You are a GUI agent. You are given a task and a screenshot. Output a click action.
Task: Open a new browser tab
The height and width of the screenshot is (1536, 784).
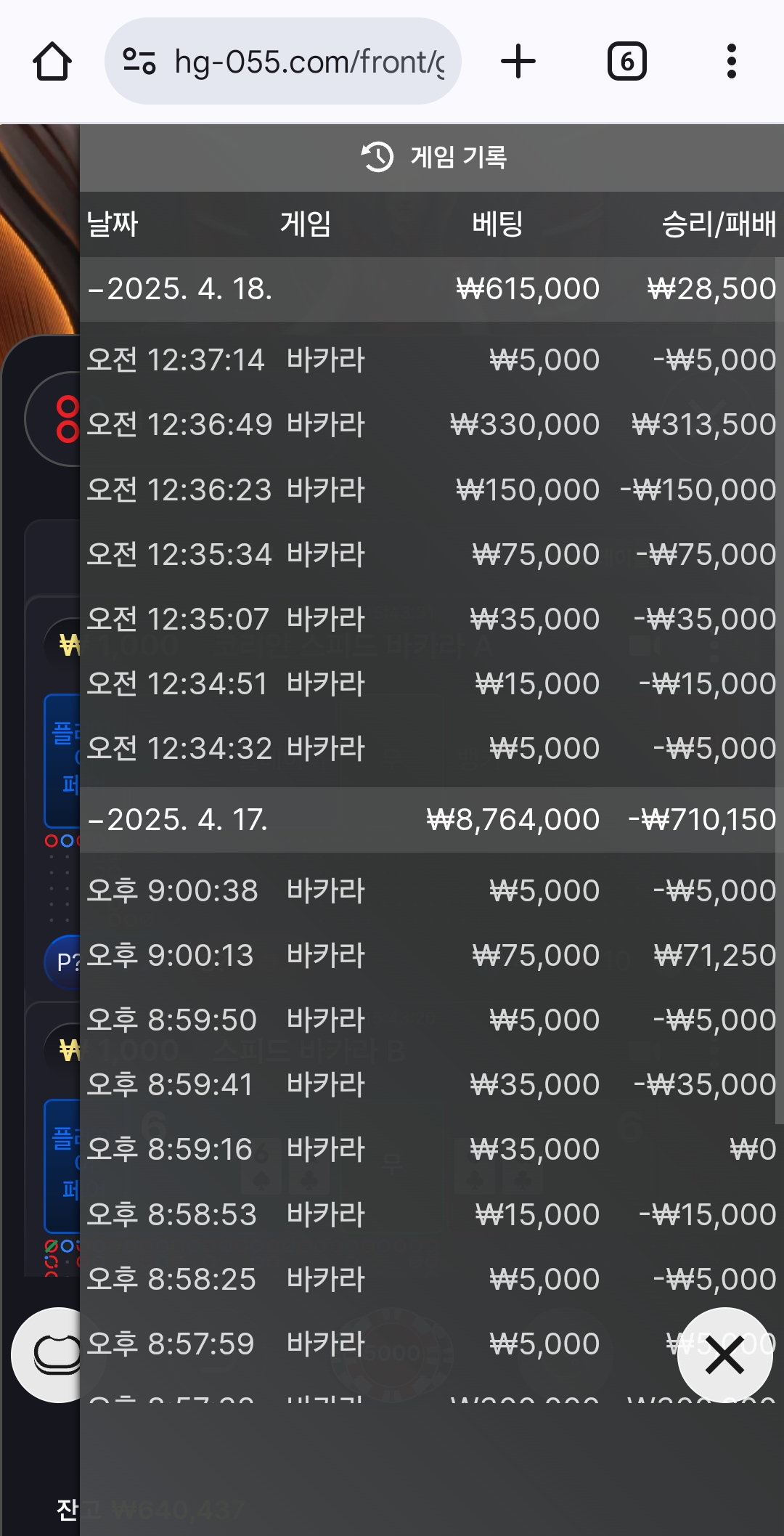(x=518, y=62)
